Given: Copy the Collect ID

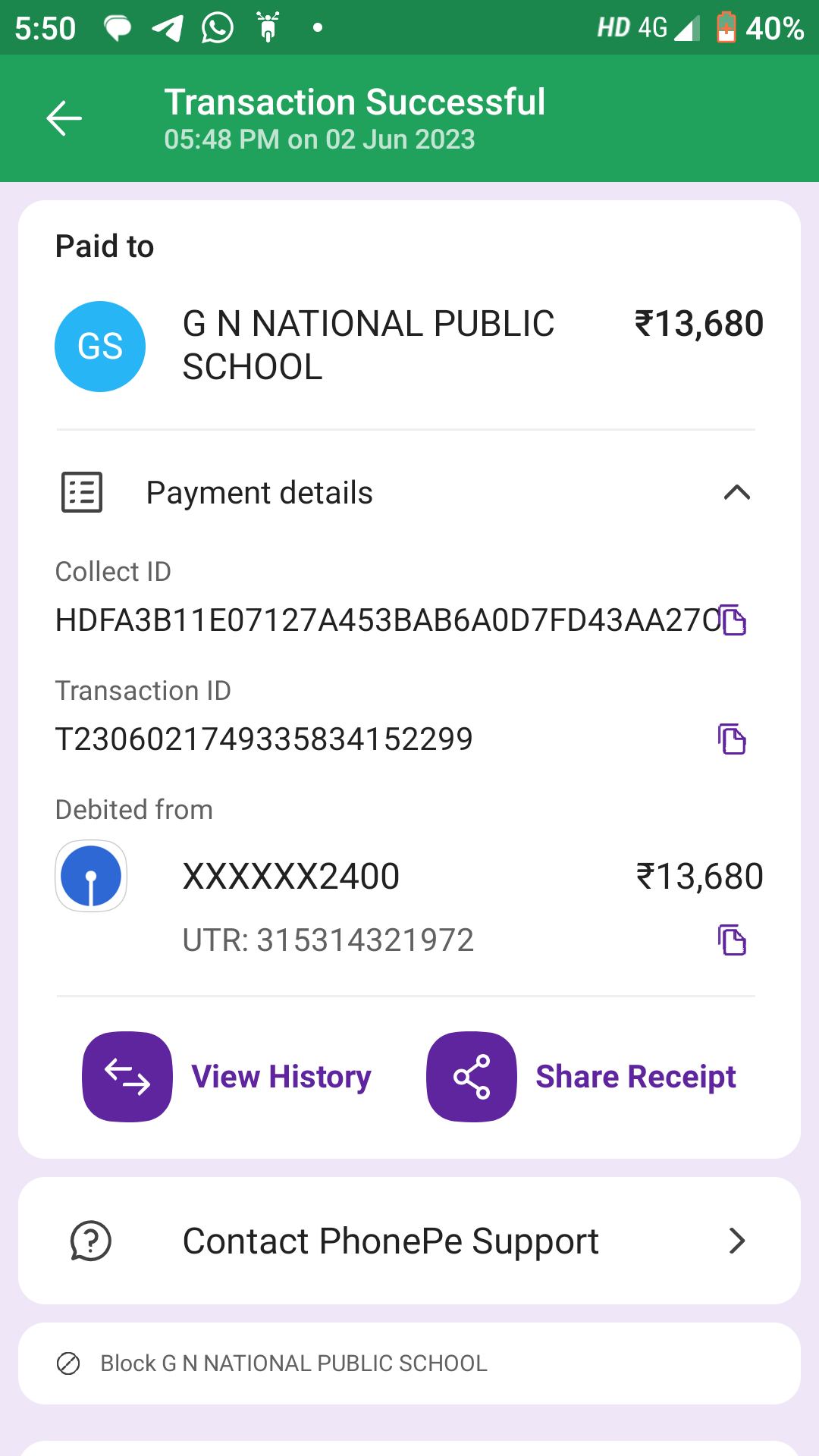Looking at the screenshot, I should point(733,620).
